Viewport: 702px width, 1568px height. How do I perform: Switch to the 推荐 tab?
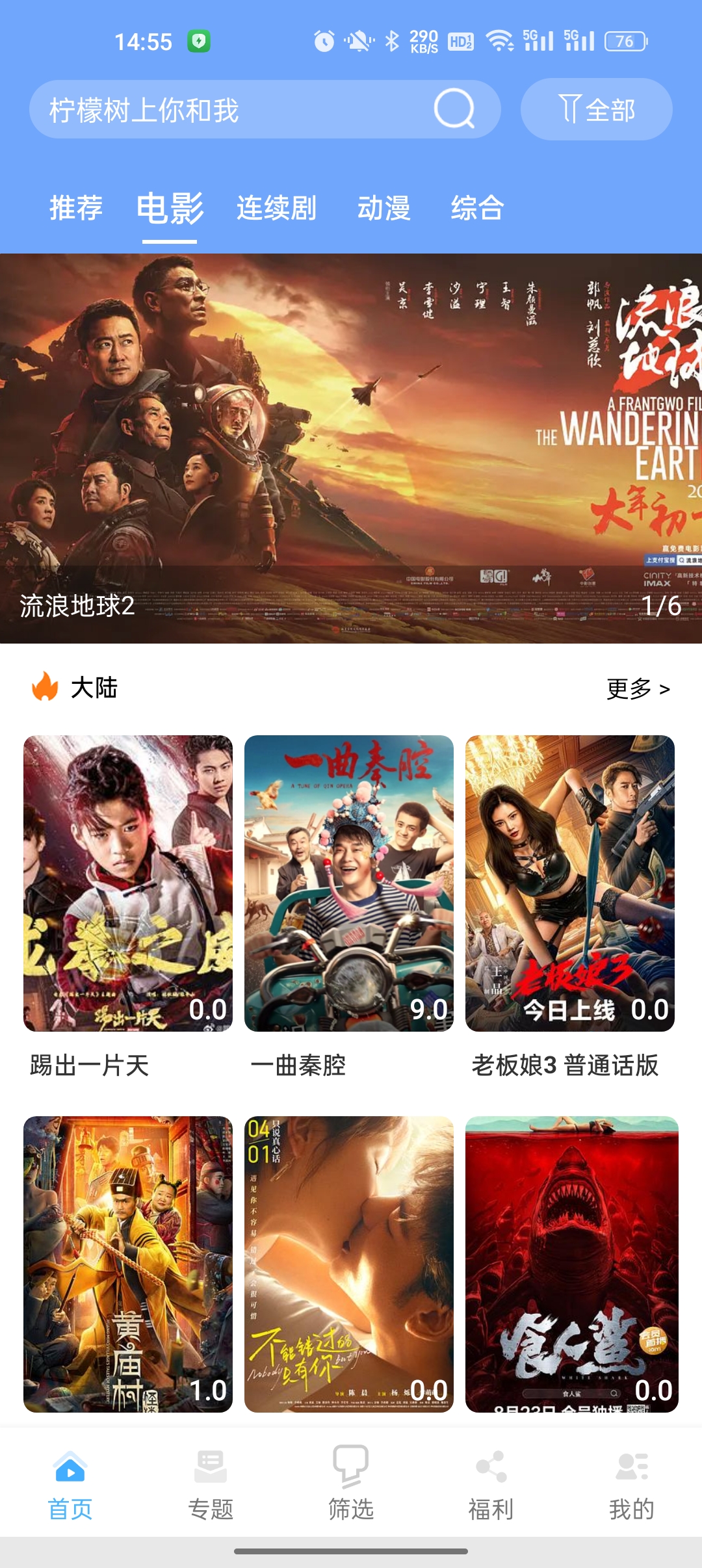76,209
